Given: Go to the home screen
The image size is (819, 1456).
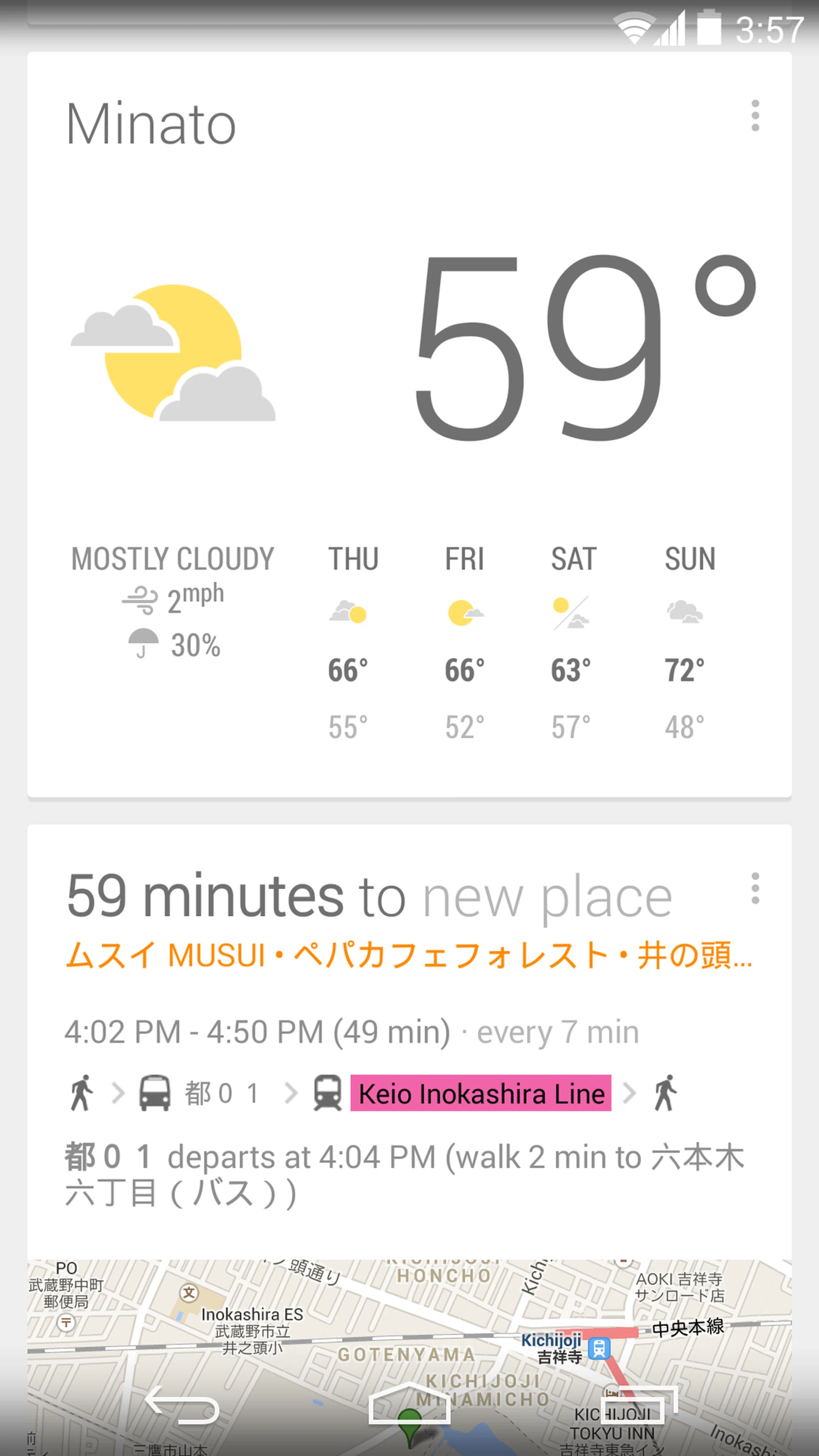Looking at the screenshot, I should pyautogui.click(x=409, y=1404).
